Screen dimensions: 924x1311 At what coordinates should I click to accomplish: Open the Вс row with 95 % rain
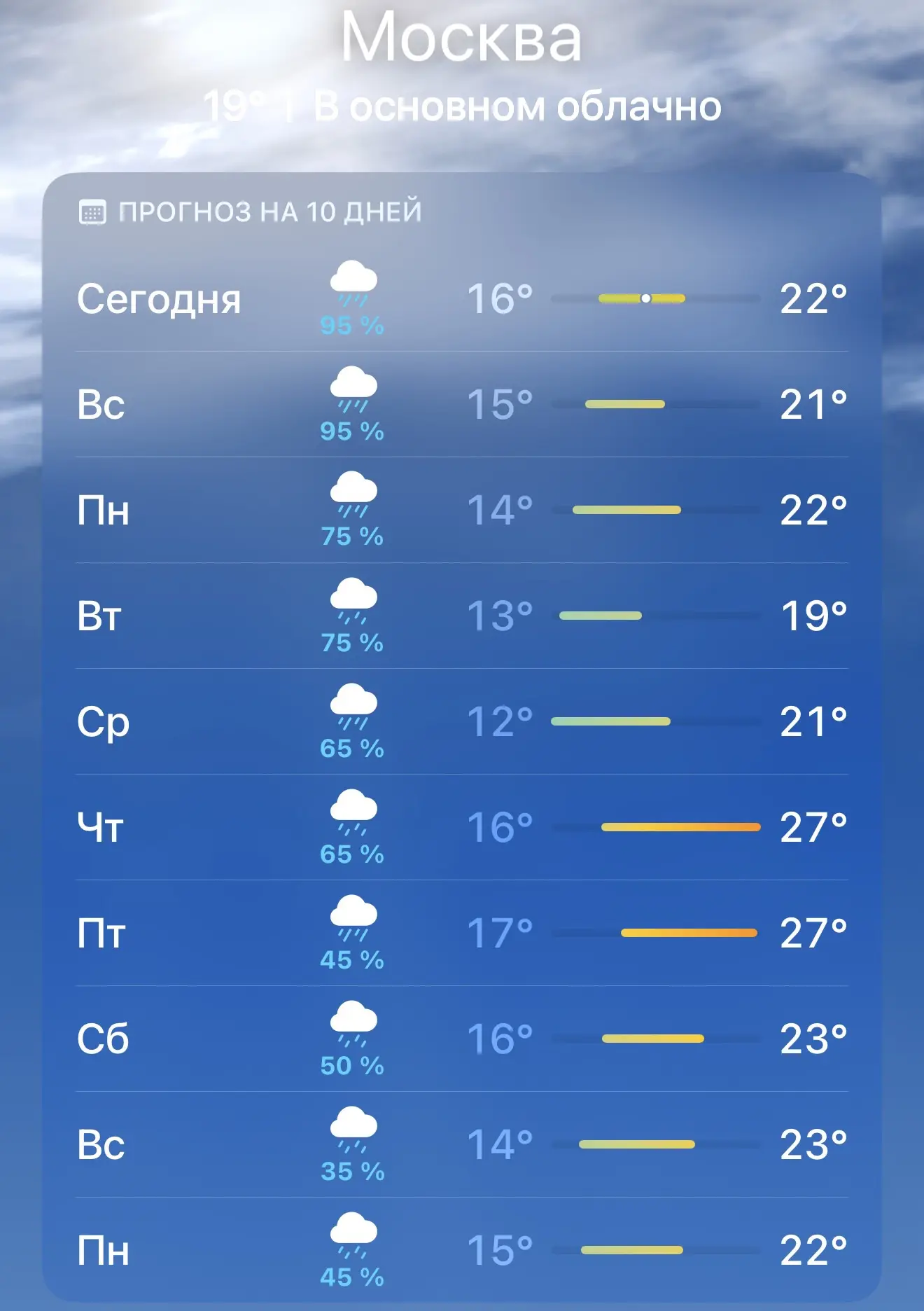462,404
